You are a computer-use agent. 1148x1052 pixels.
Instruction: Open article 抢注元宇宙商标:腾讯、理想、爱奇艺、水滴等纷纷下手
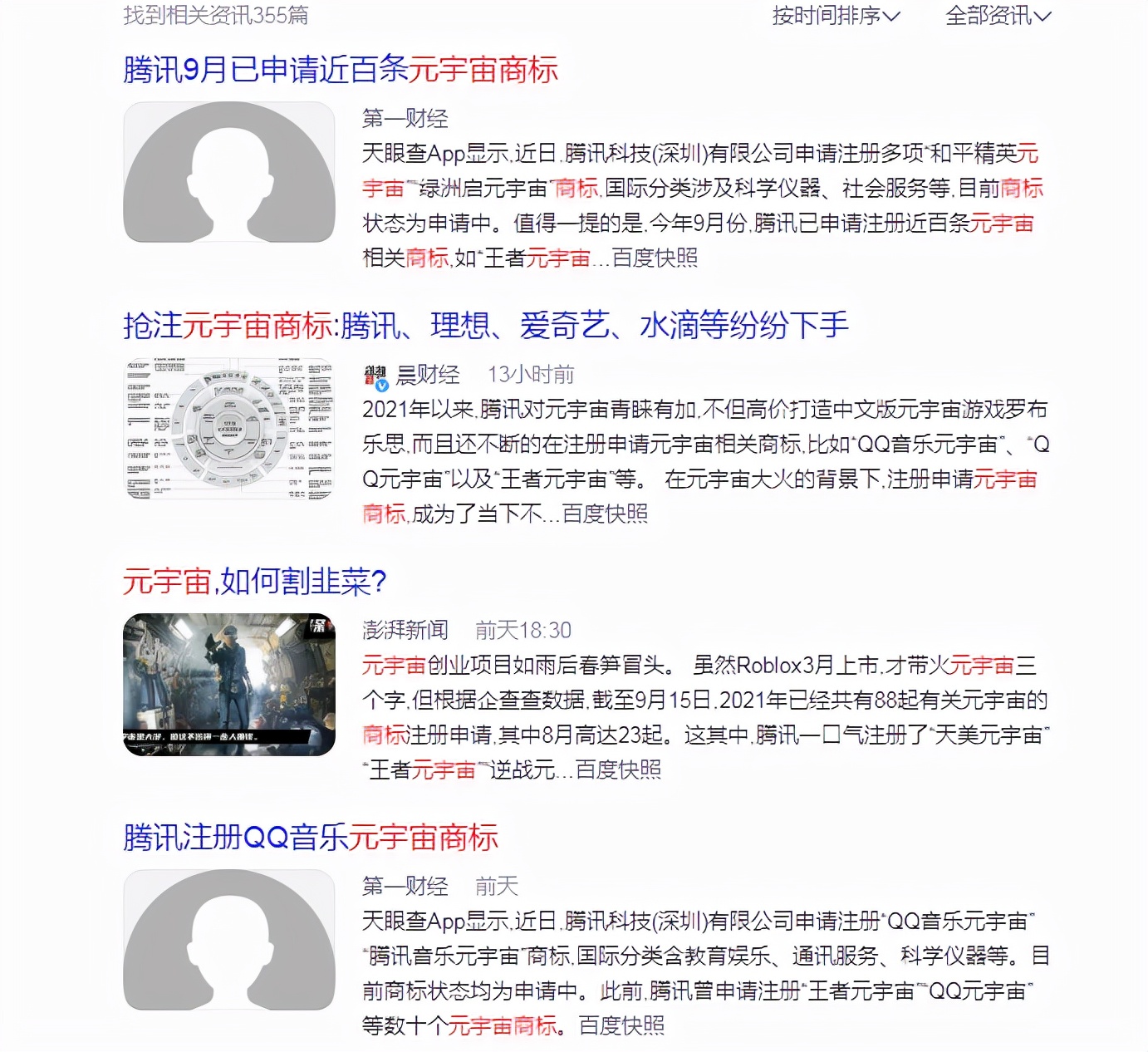[486, 326]
